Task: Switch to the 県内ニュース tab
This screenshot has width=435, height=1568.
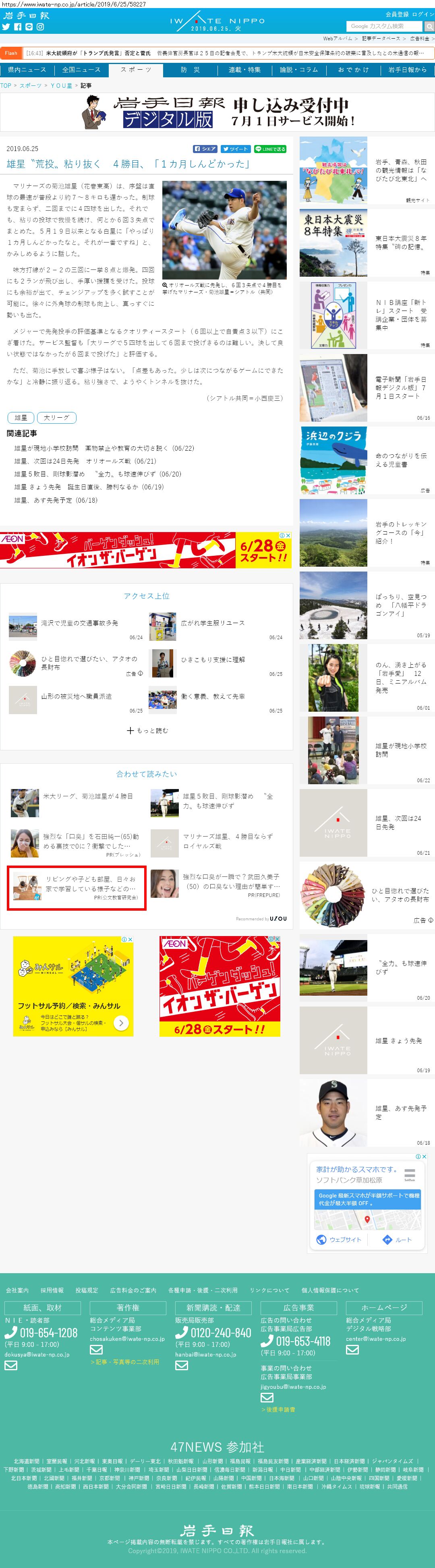Action: tap(26, 70)
